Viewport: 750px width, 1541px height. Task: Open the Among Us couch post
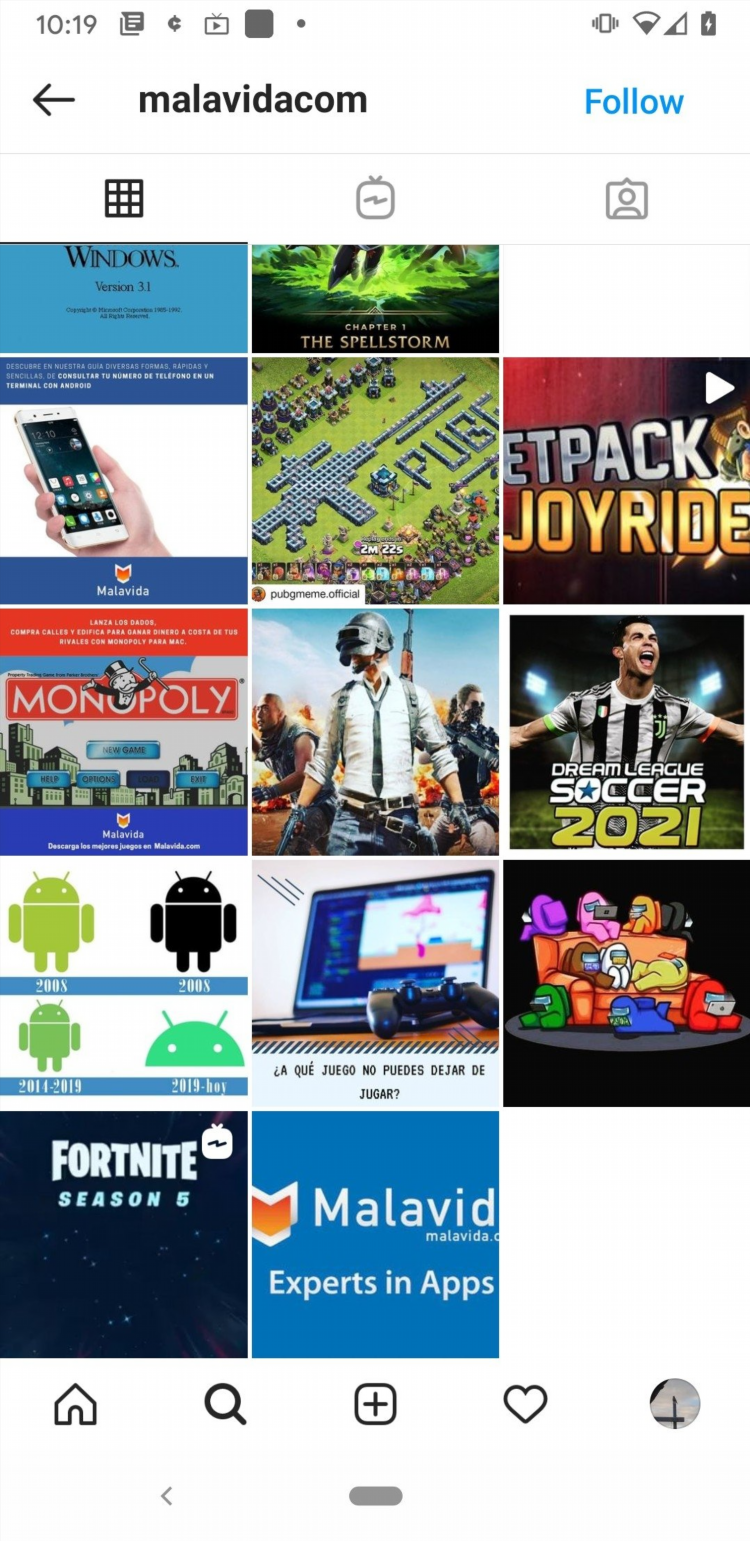pos(626,983)
